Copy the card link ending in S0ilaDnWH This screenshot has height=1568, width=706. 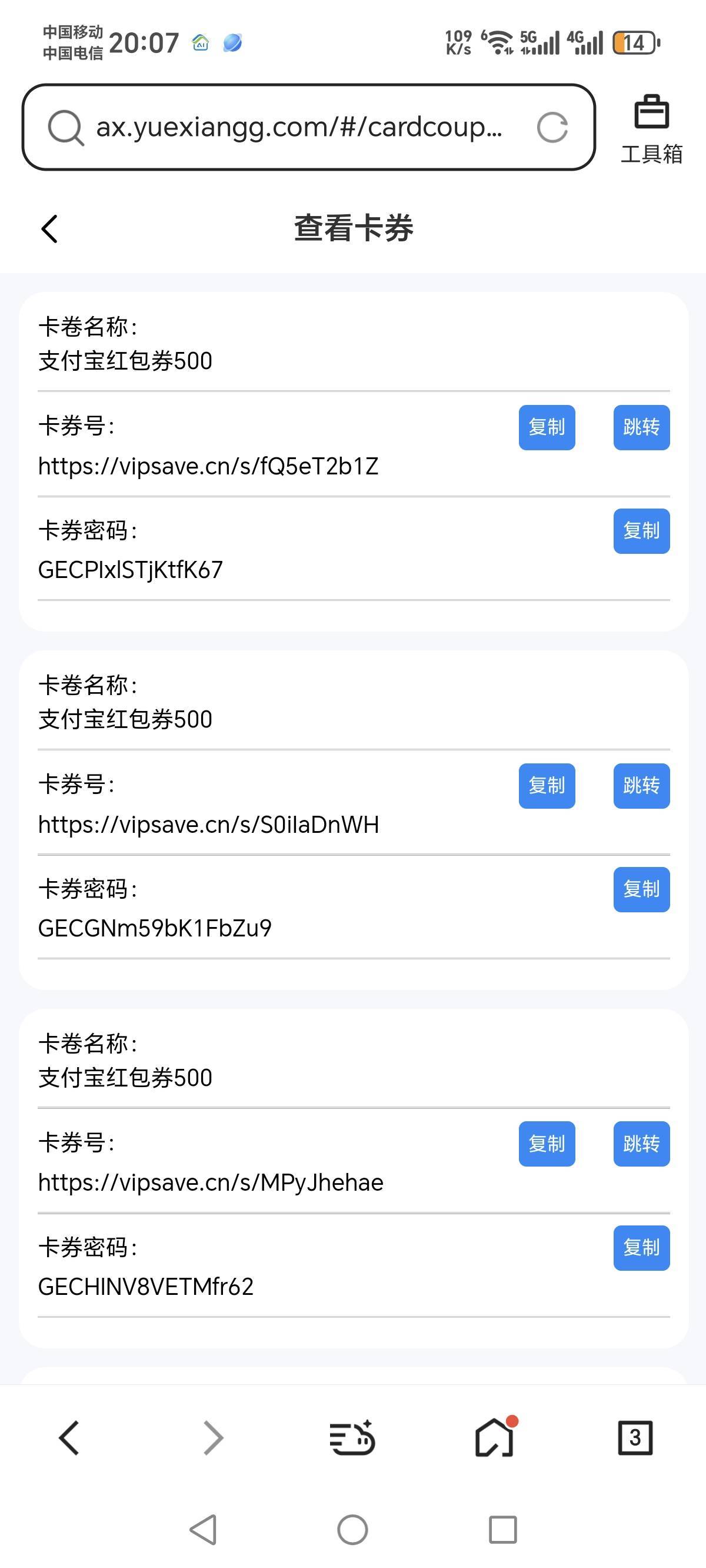coord(547,786)
